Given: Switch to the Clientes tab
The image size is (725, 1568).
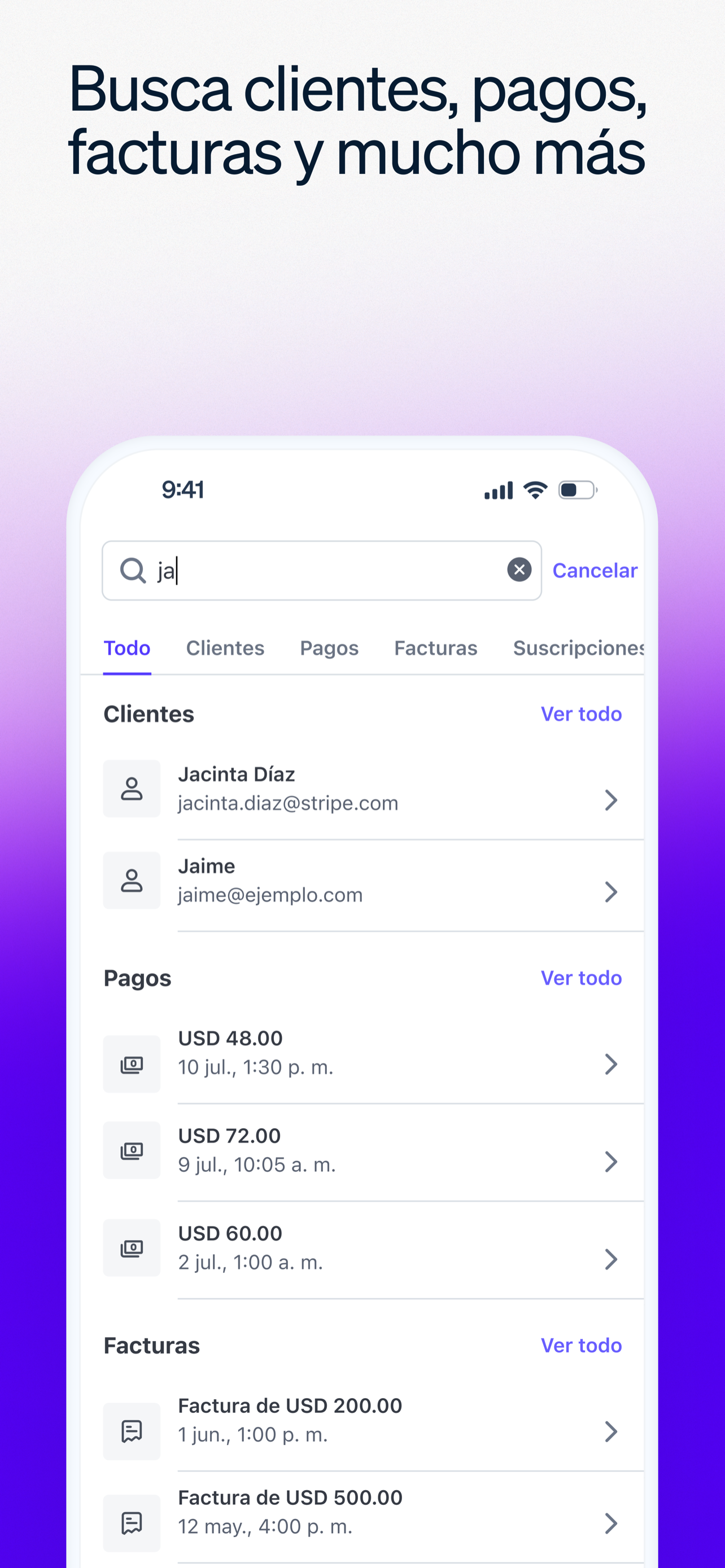Looking at the screenshot, I should 225,649.
